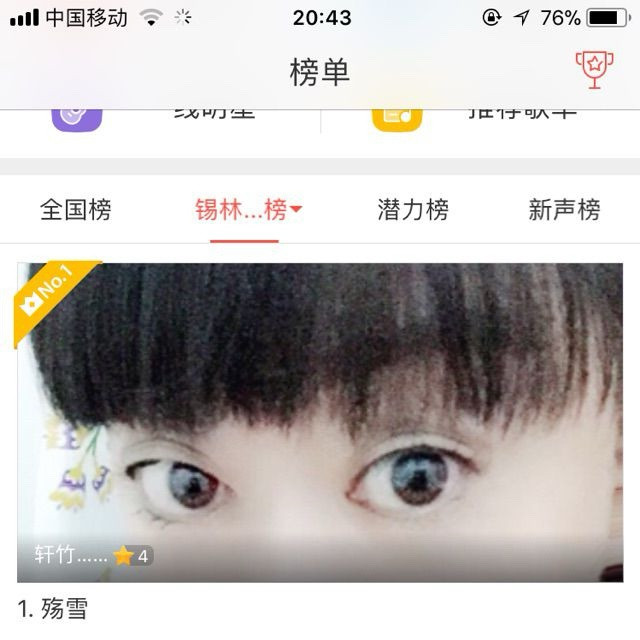Open the trophy icon in the header

594,69
